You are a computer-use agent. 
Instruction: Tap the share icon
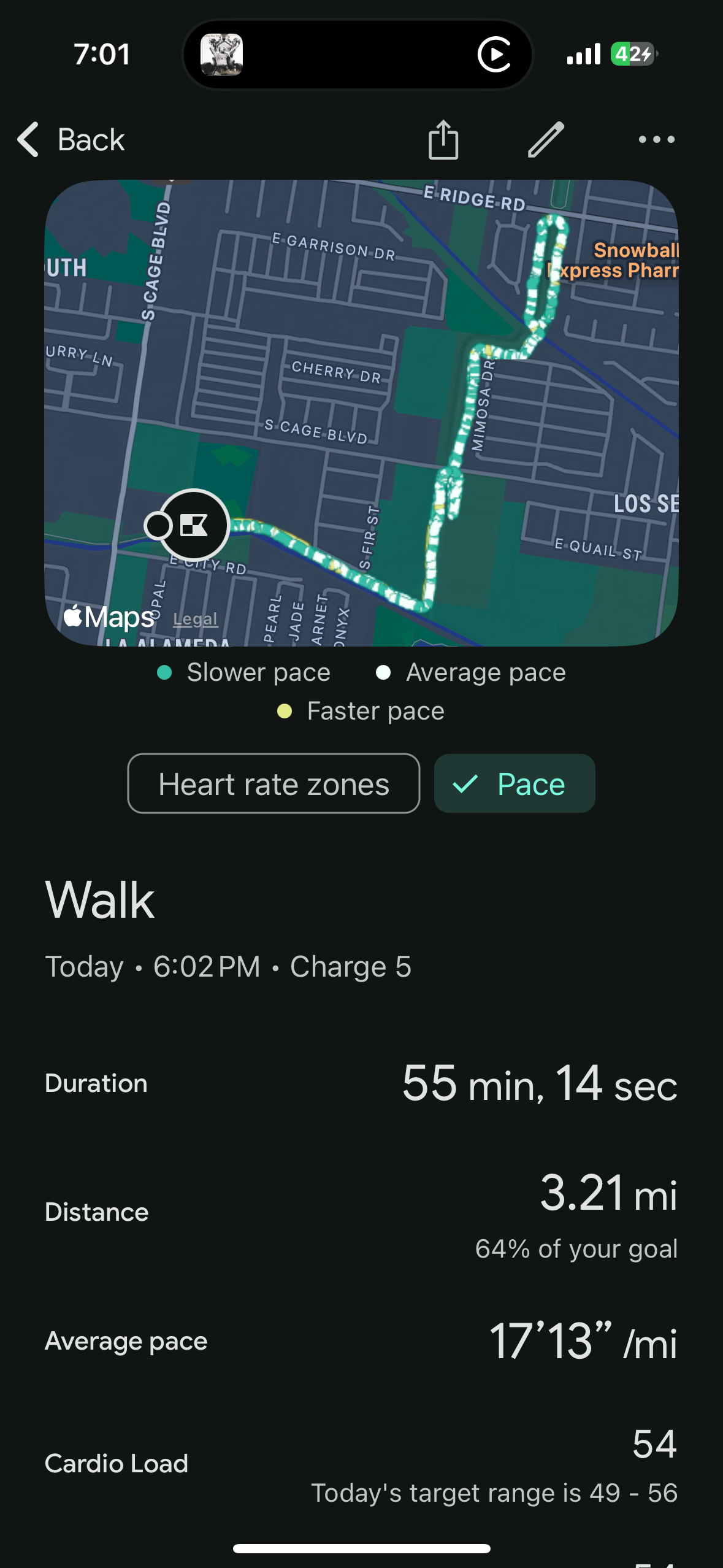443,140
